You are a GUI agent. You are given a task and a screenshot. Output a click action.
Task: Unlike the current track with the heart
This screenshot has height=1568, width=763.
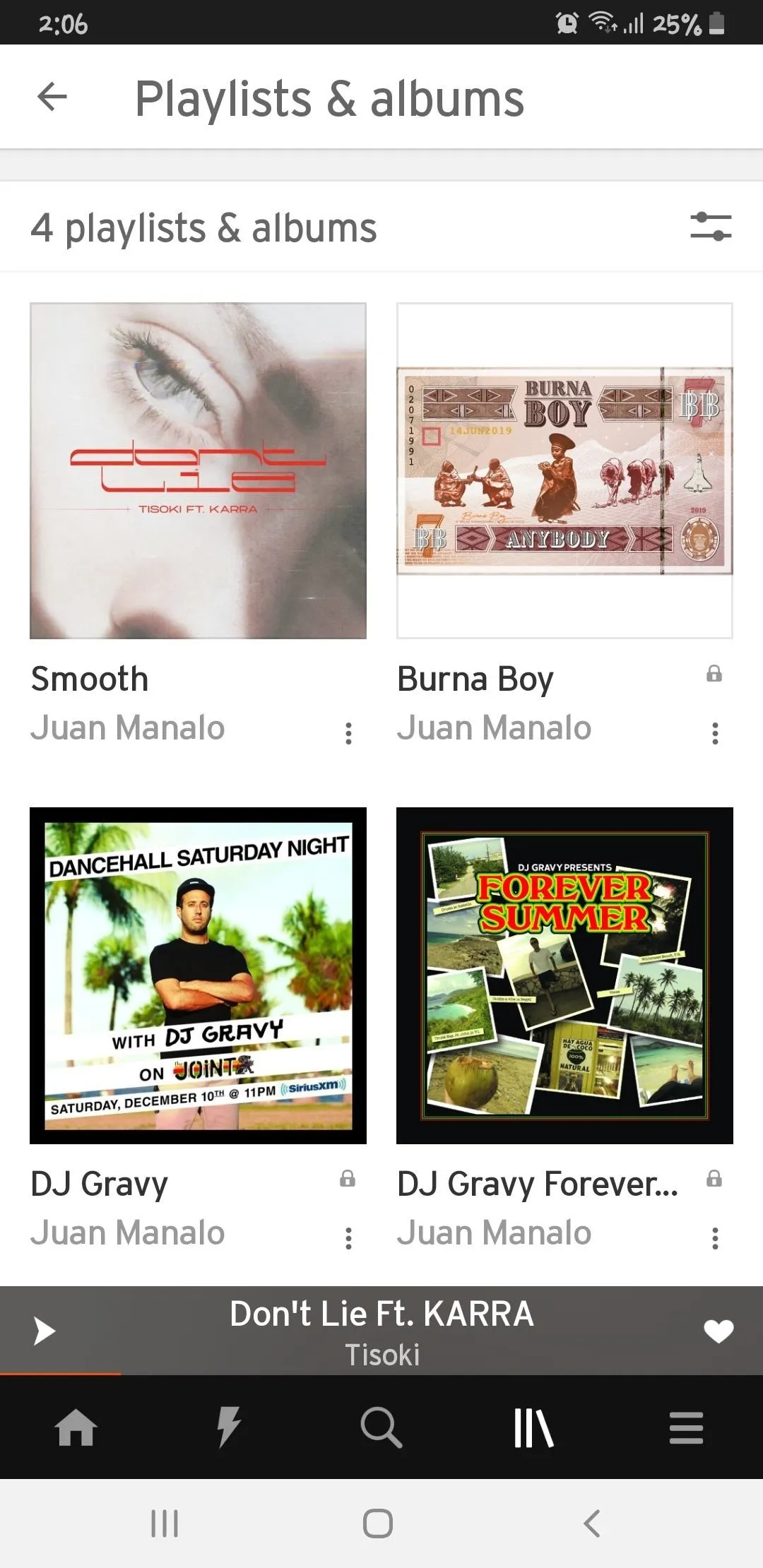[x=718, y=1331]
